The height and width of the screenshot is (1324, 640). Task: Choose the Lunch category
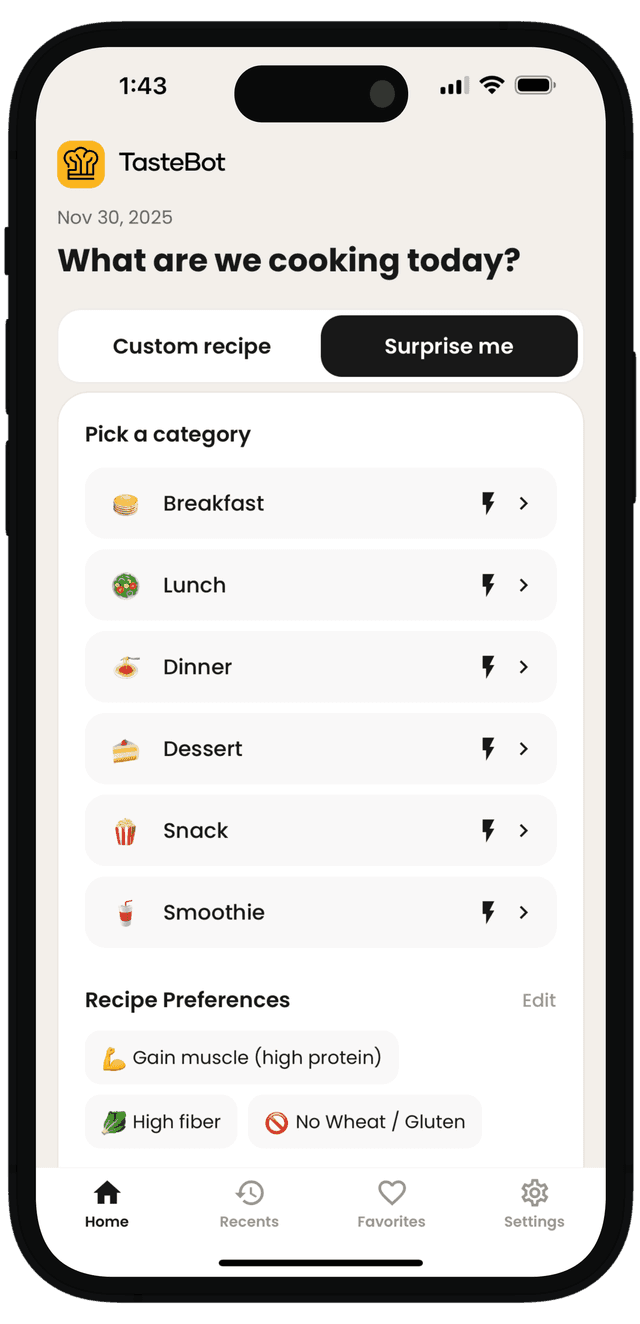pyautogui.click(x=320, y=585)
